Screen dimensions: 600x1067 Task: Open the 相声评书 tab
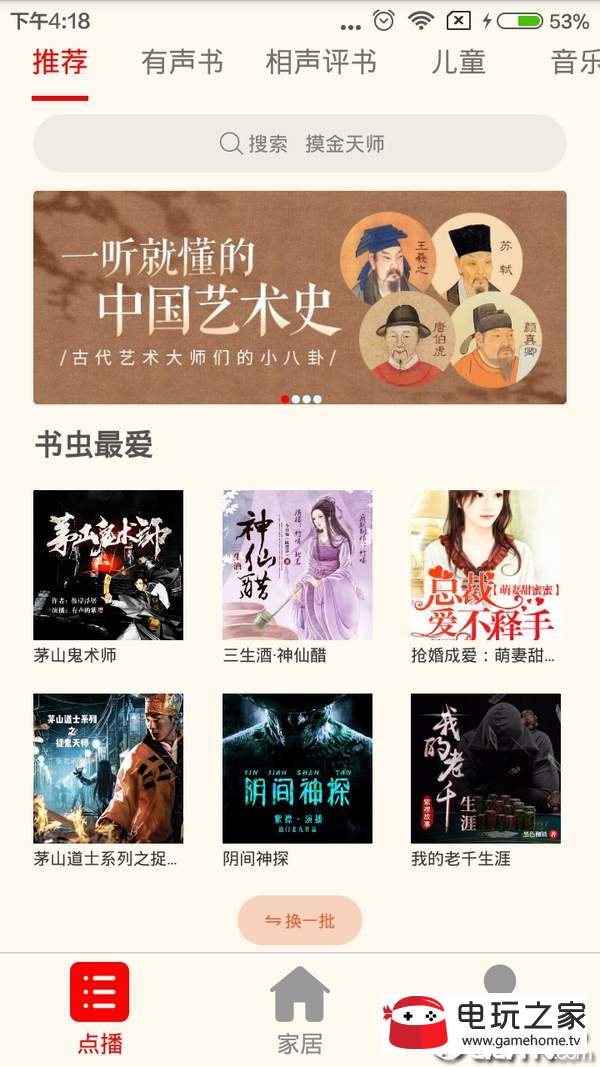pyautogui.click(x=321, y=62)
